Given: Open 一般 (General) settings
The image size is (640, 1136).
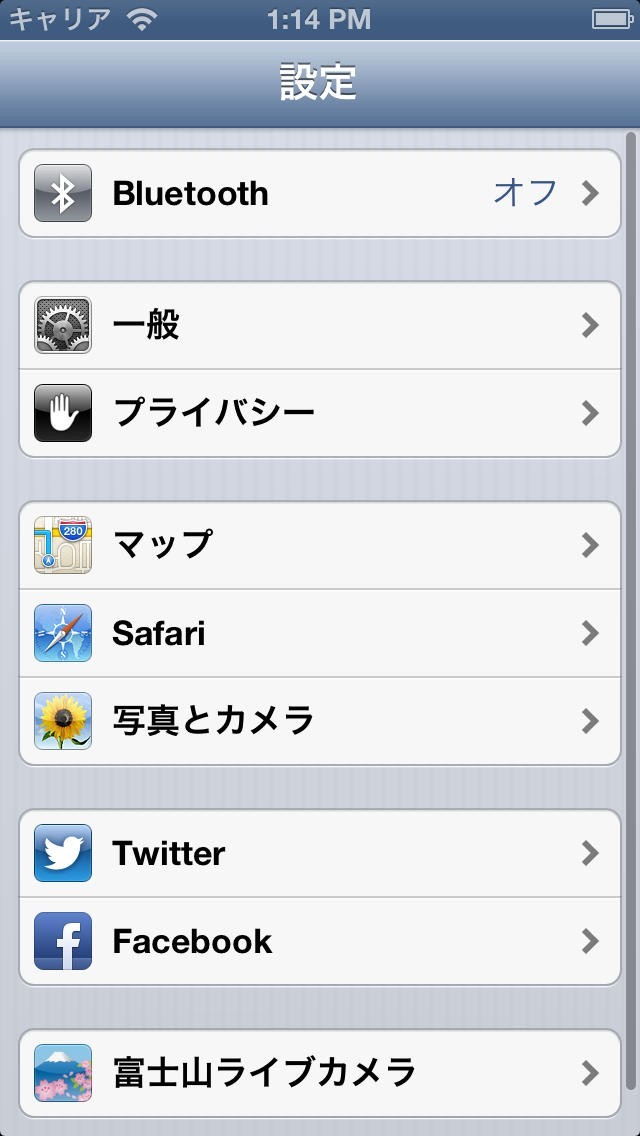Looking at the screenshot, I should click(x=320, y=325).
